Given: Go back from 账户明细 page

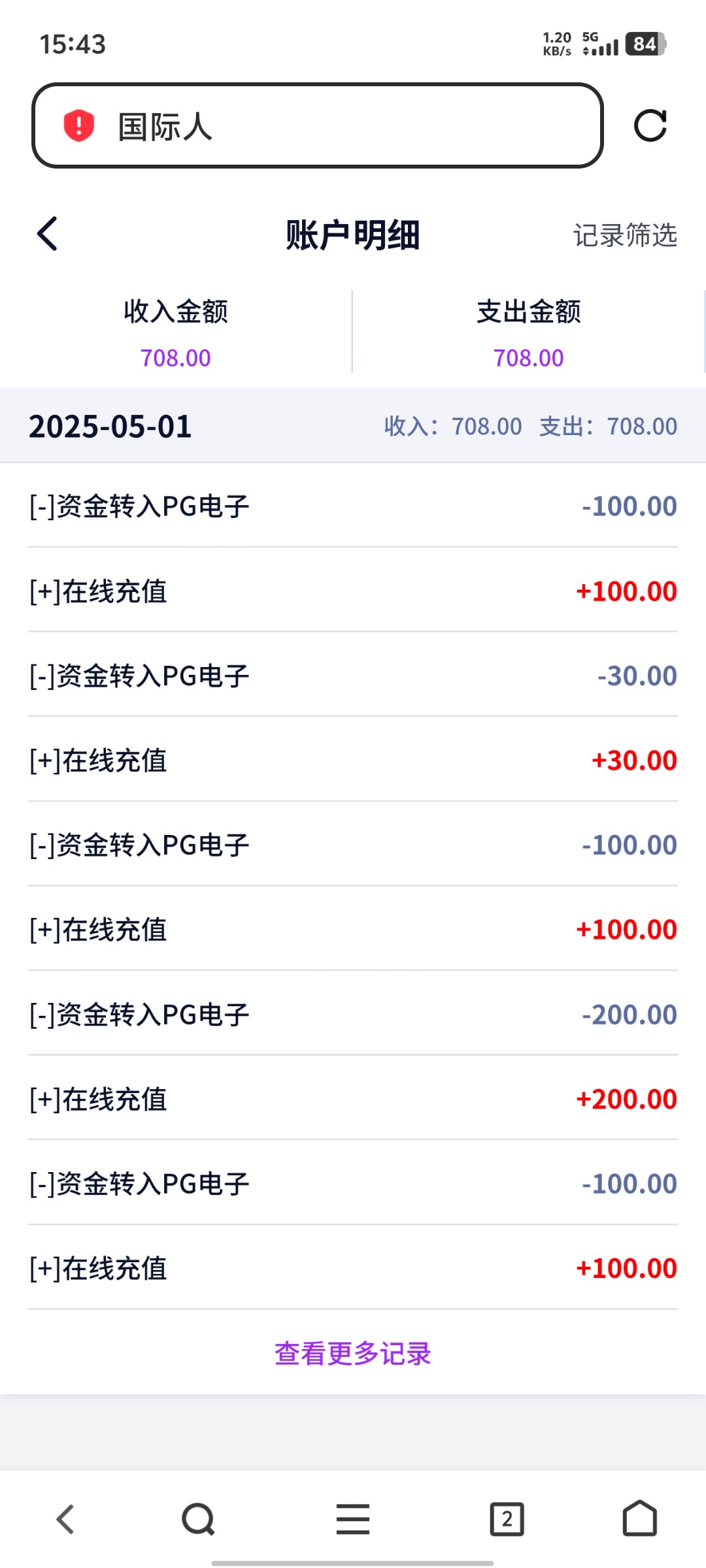Looking at the screenshot, I should (47, 234).
